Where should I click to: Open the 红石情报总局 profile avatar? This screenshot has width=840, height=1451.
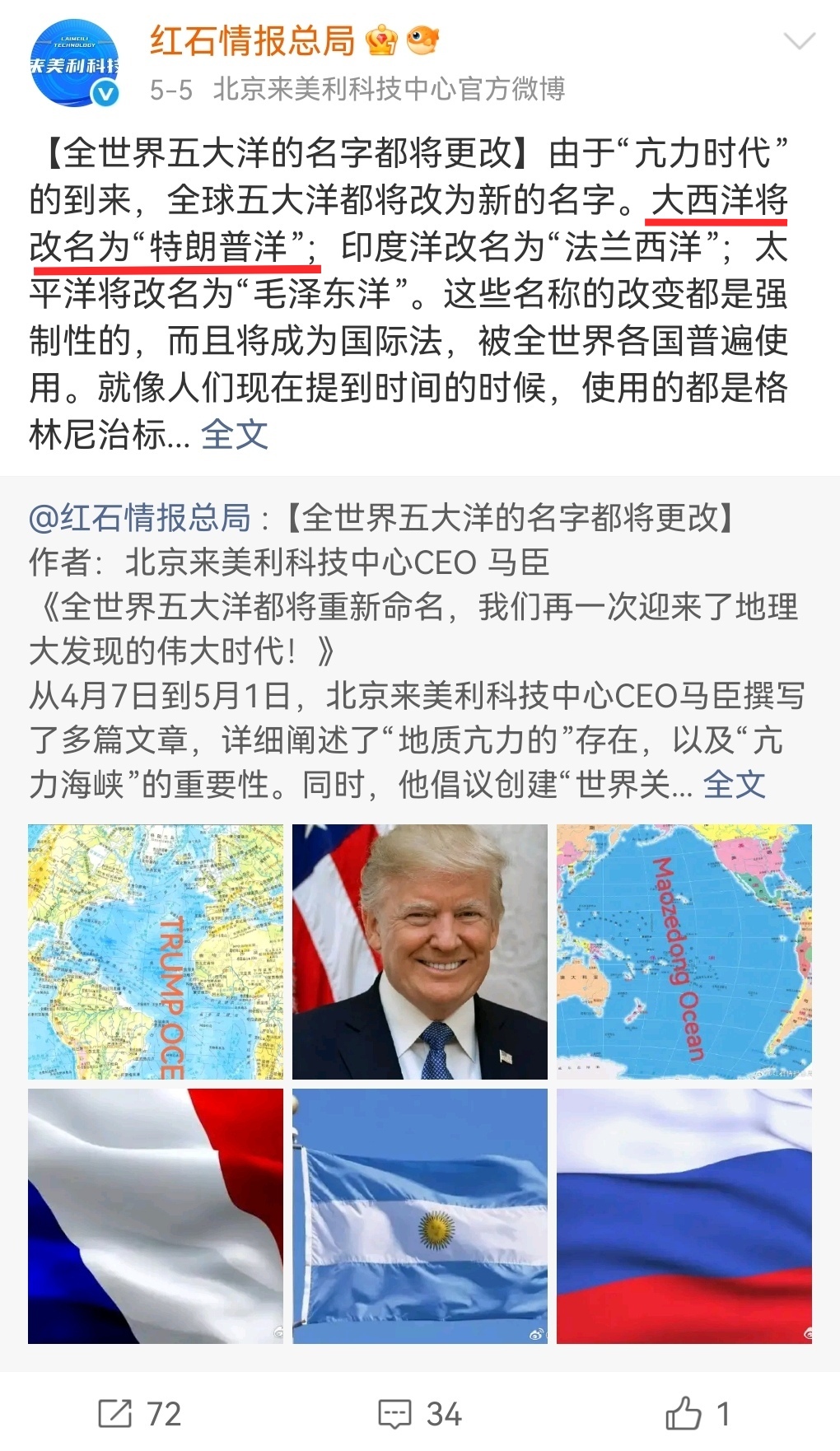74,63
